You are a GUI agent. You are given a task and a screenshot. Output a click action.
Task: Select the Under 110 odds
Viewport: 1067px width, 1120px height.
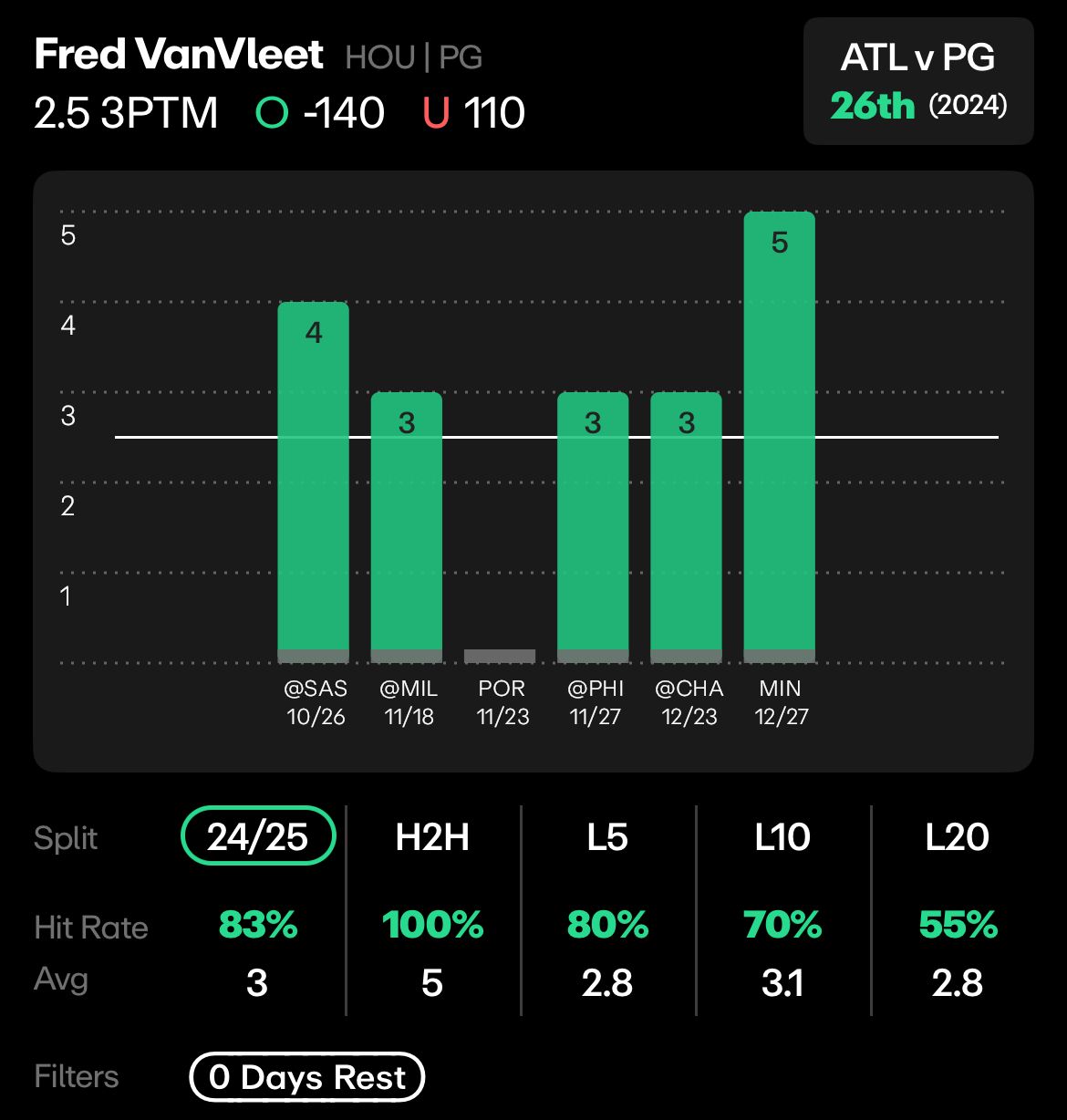(474, 113)
